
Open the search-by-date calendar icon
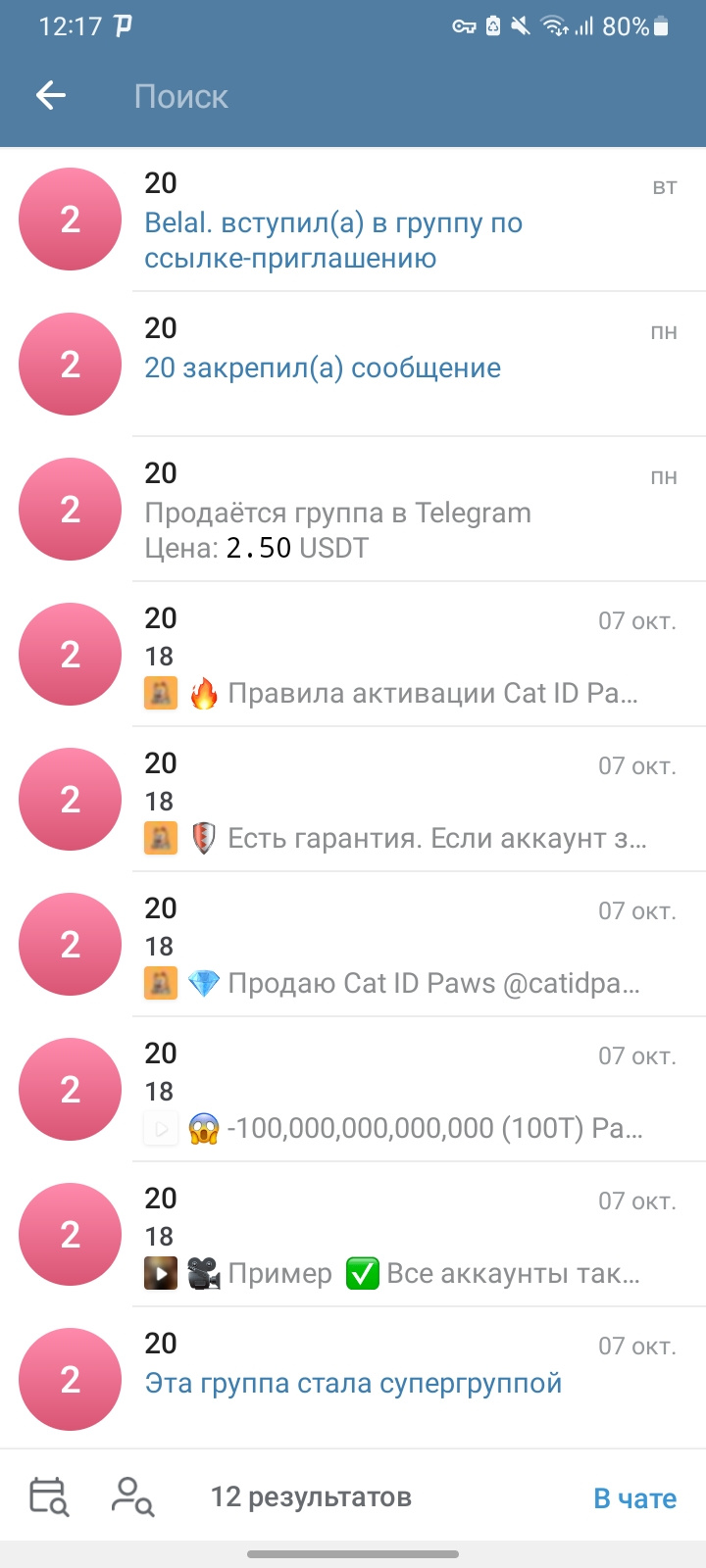pyautogui.click(x=49, y=1496)
